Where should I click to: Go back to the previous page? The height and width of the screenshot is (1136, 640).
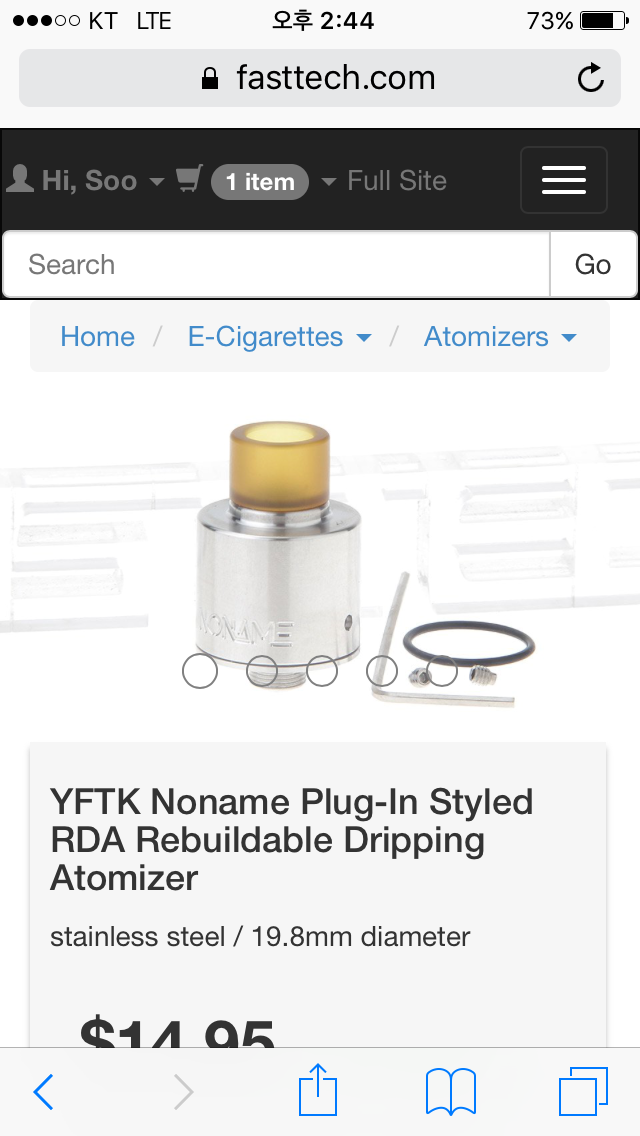pyautogui.click(x=43, y=1092)
